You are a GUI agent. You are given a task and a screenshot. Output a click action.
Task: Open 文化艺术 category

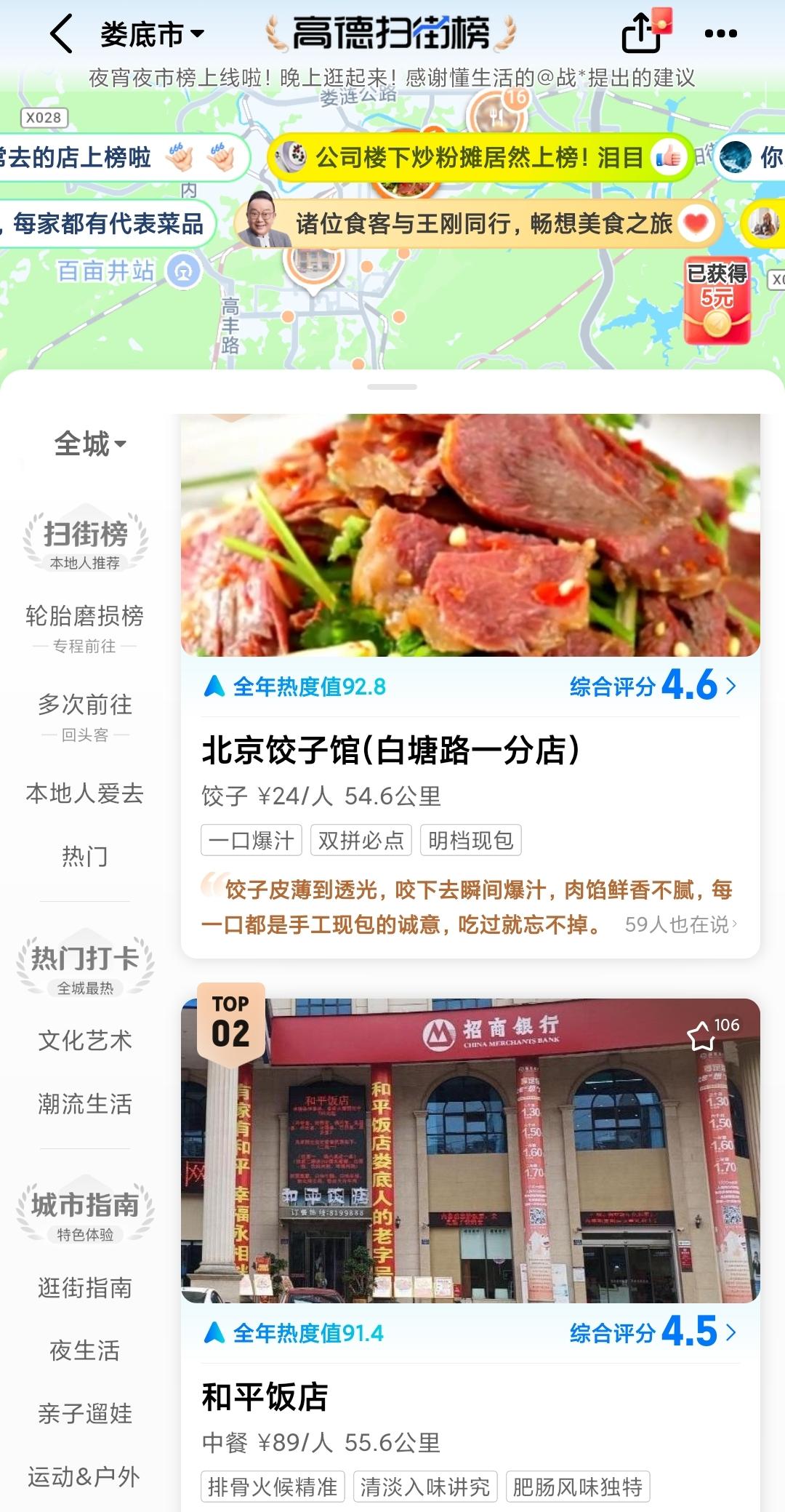pos(84,1040)
